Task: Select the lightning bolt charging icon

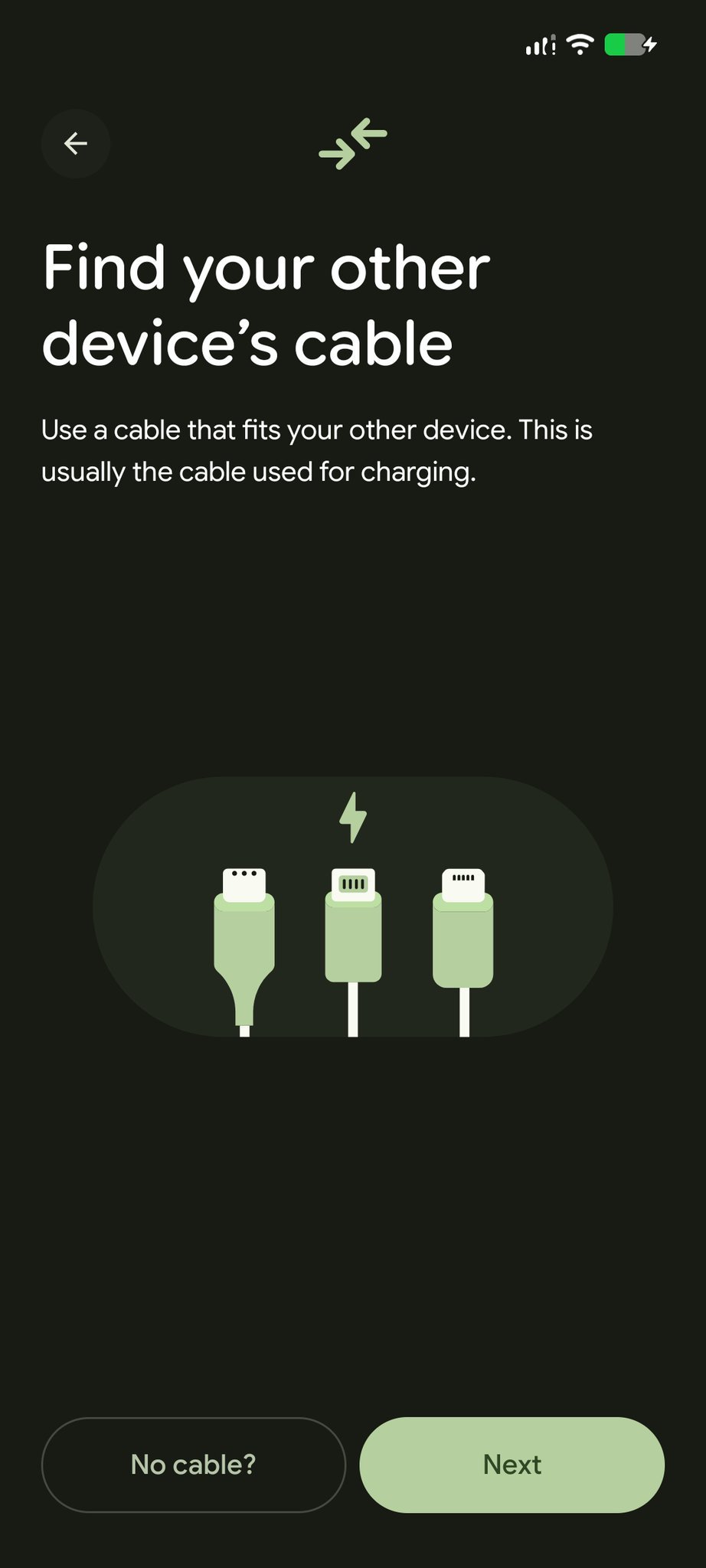Action: coord(354,816)
